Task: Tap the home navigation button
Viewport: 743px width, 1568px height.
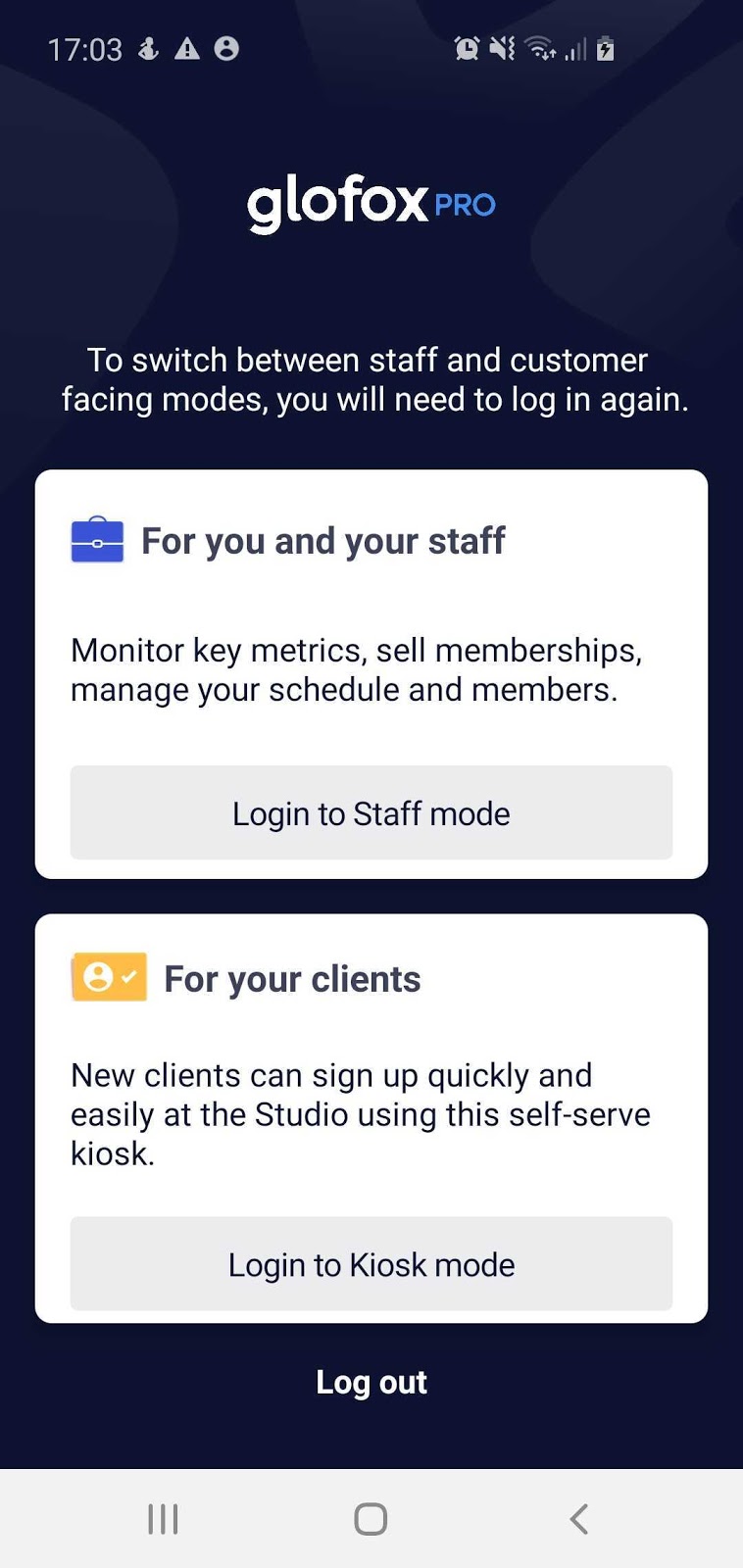Action: pos(370,1518)
